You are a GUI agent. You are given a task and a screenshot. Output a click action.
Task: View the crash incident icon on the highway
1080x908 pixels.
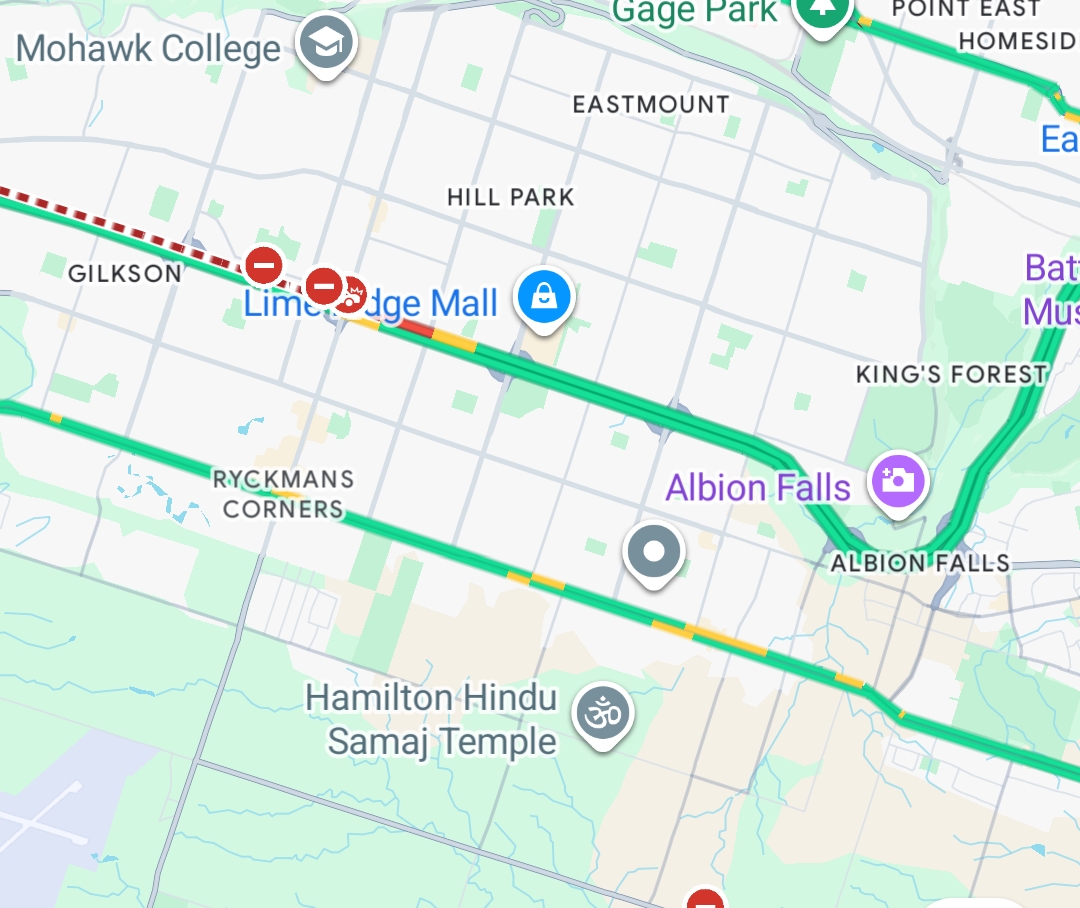coord(352,295)
